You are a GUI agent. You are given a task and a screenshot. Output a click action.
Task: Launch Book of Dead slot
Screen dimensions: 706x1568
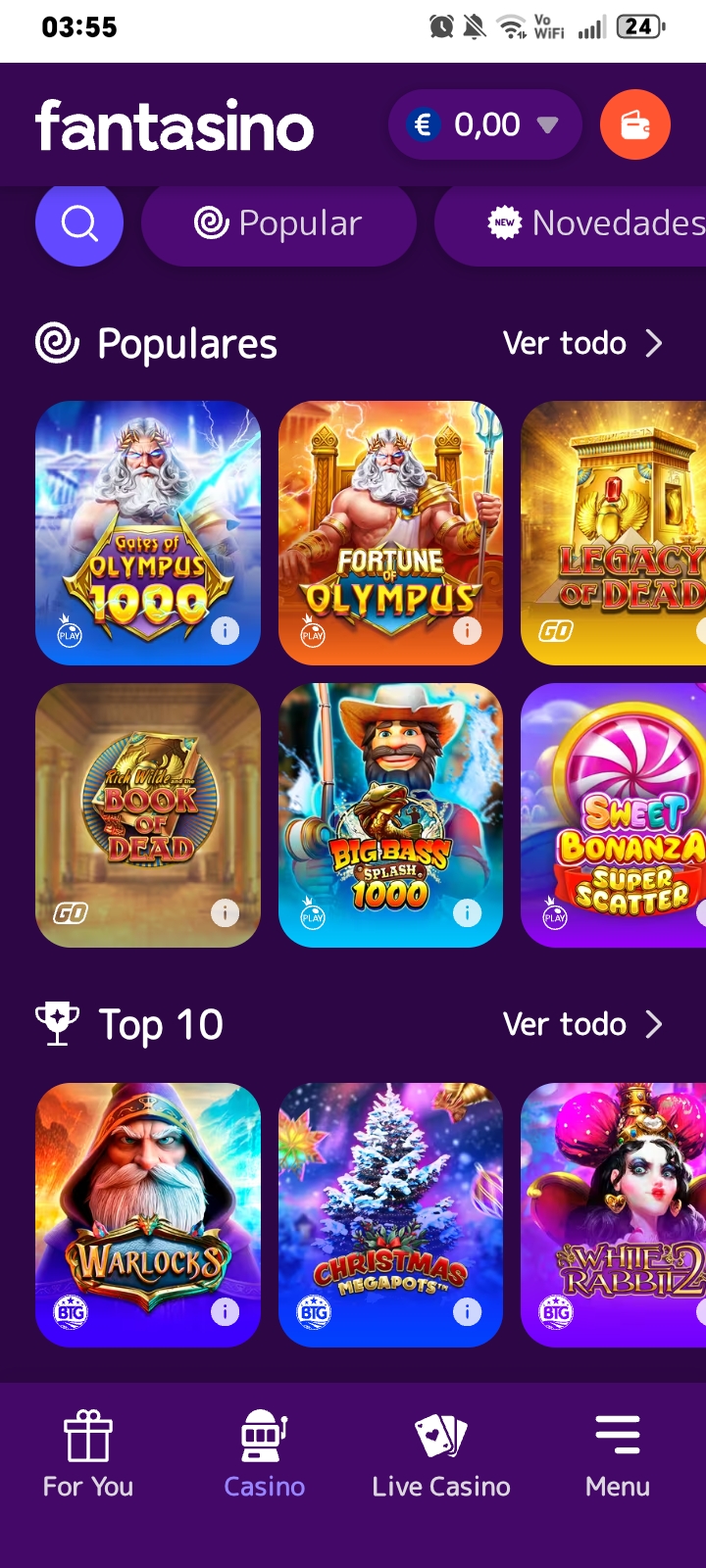pyautogui.click(x=148, y=815)
